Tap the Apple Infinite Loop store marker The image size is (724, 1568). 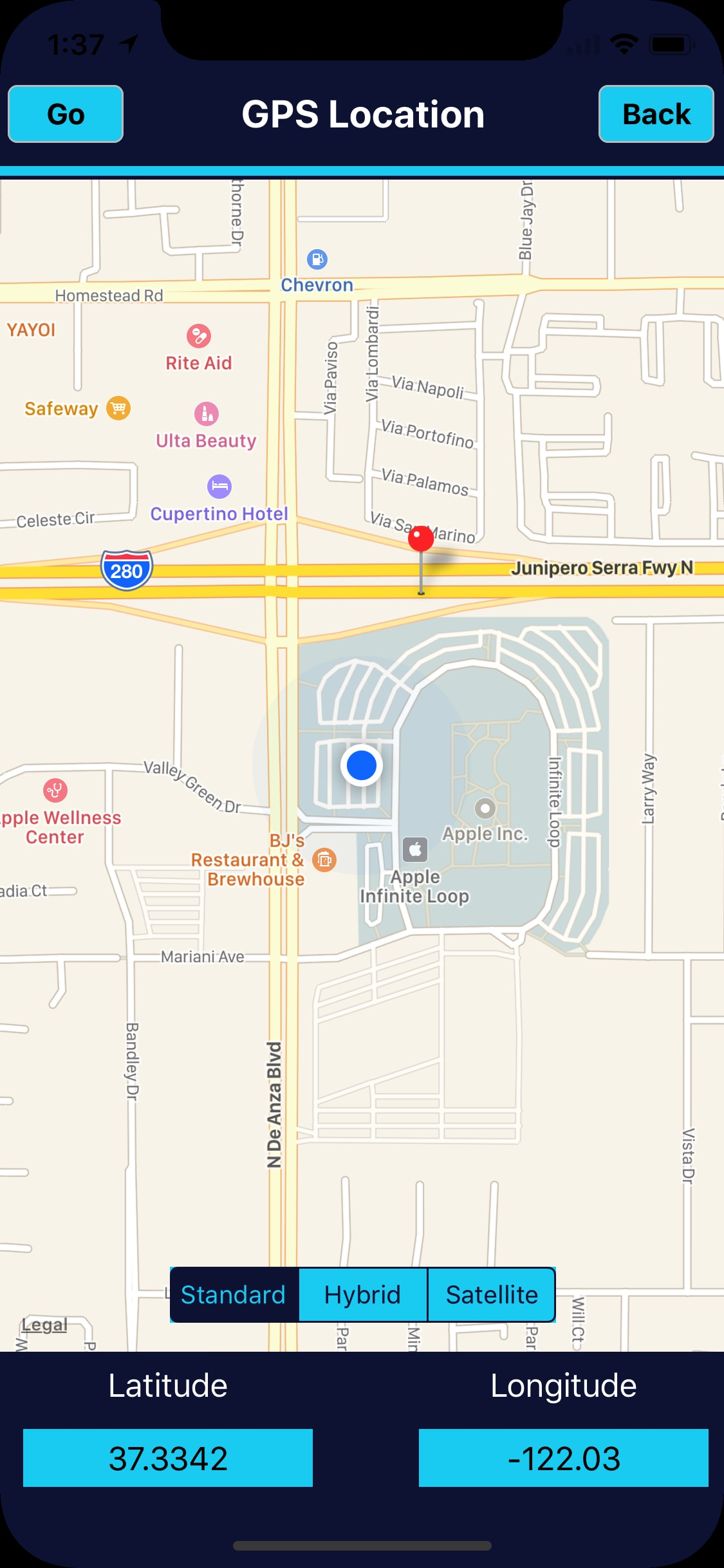coord(415,850)
